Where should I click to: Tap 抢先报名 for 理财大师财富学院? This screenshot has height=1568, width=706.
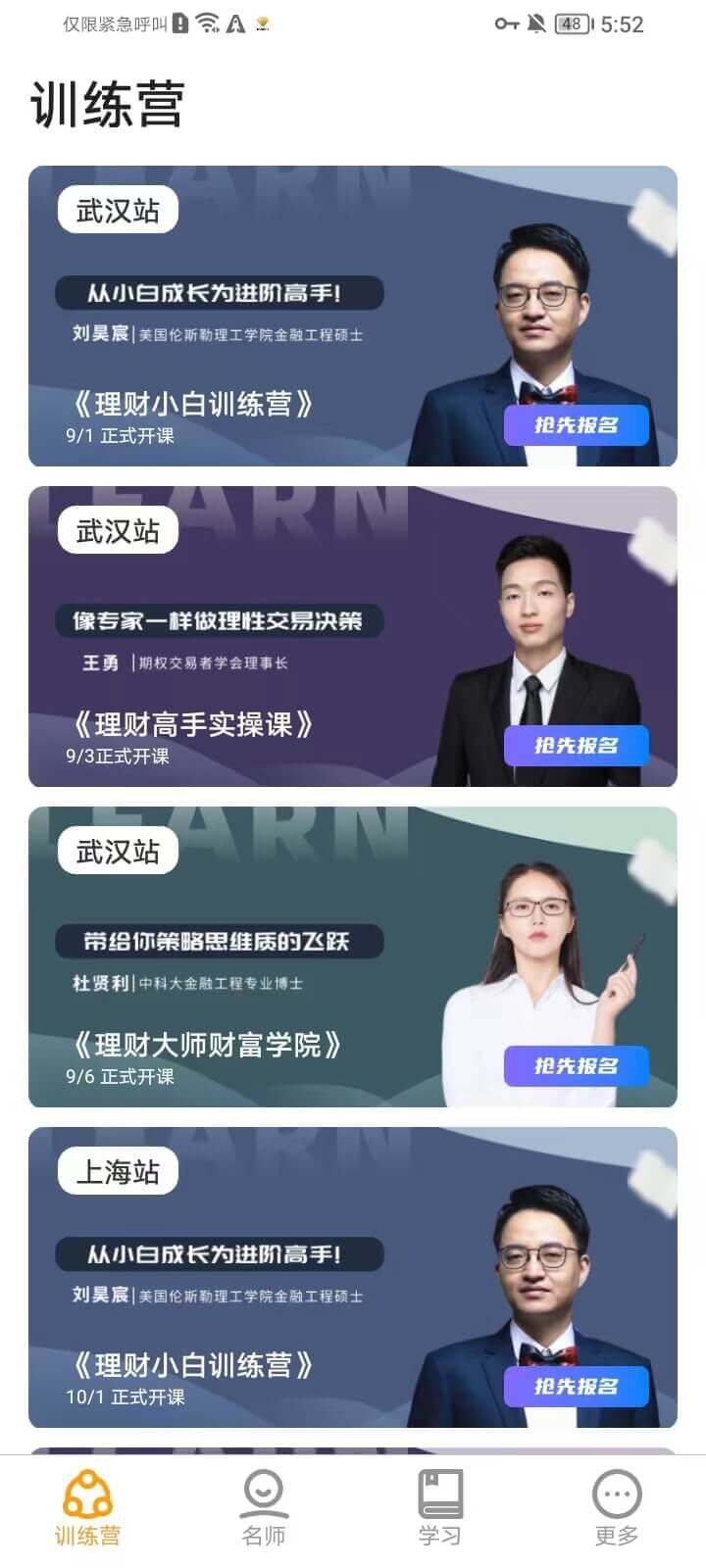[577, 1066]
